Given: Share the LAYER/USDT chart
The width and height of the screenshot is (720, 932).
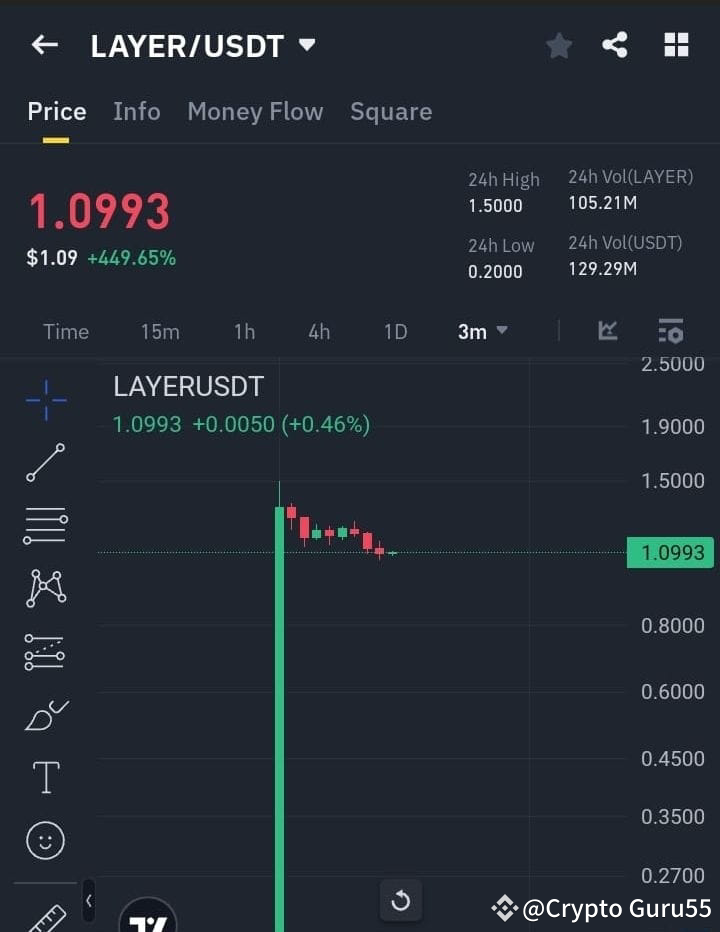Looking at the screenshot, I should (615, 44).
